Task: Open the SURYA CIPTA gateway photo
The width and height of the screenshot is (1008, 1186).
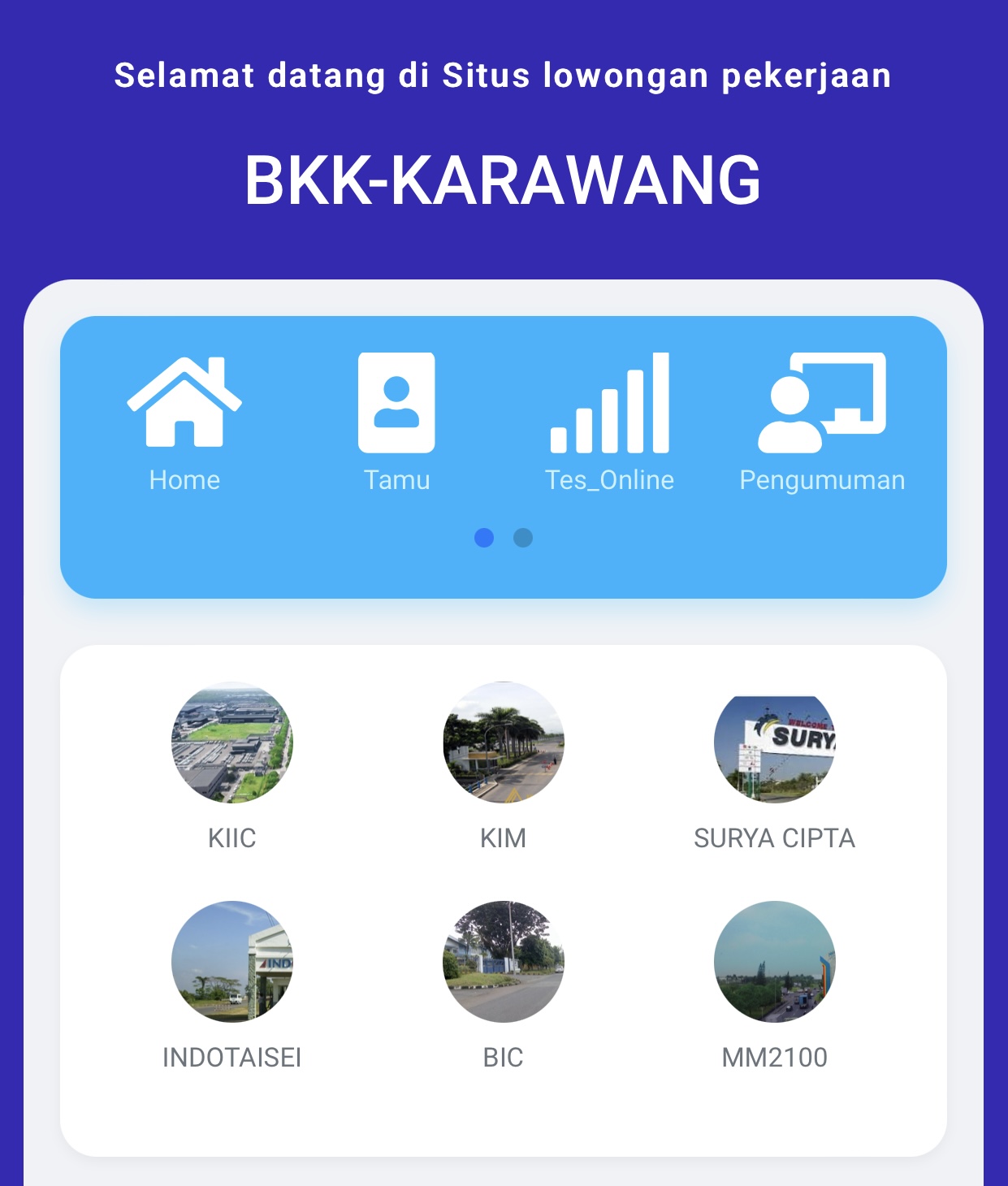Action: pos(775,745)
